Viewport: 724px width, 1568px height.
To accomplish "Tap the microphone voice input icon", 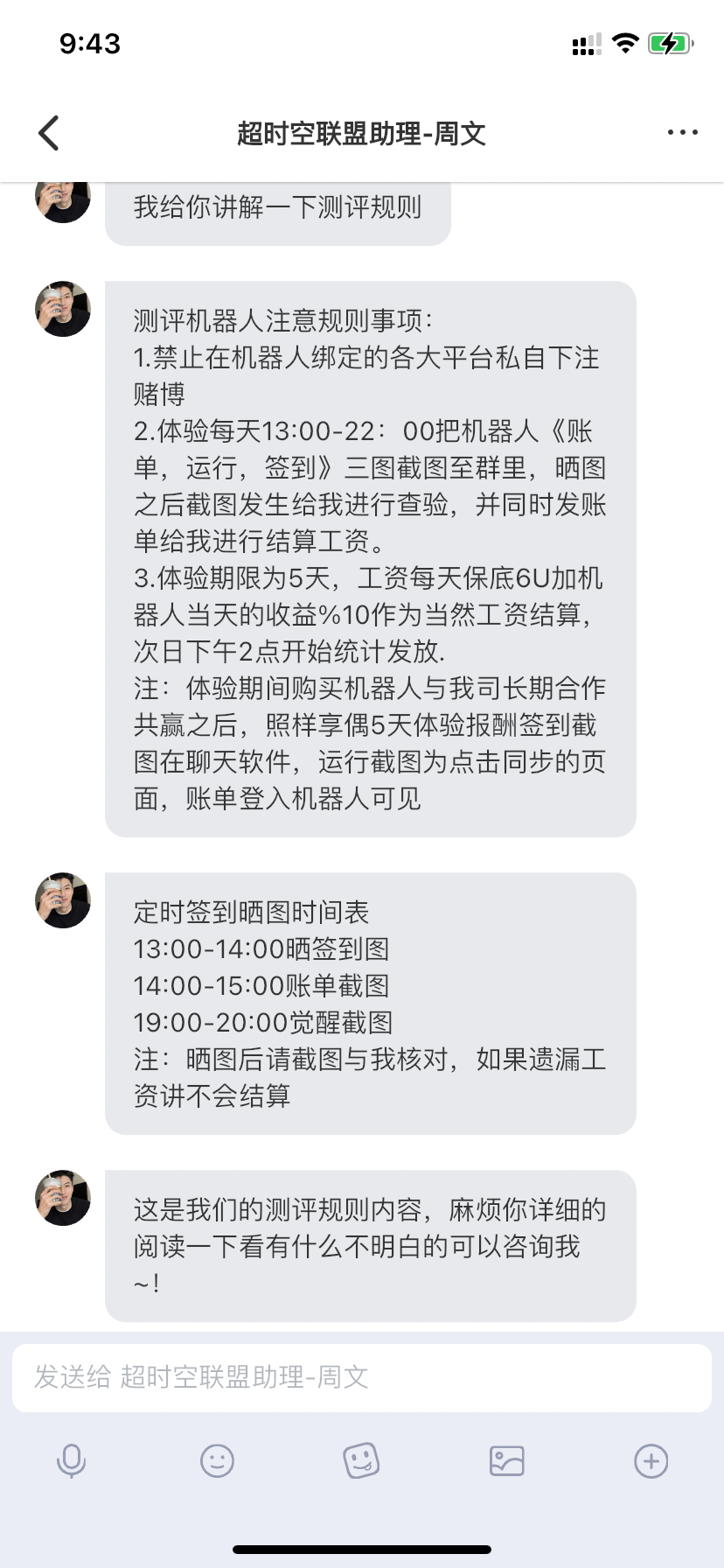I will point(71,1460).
